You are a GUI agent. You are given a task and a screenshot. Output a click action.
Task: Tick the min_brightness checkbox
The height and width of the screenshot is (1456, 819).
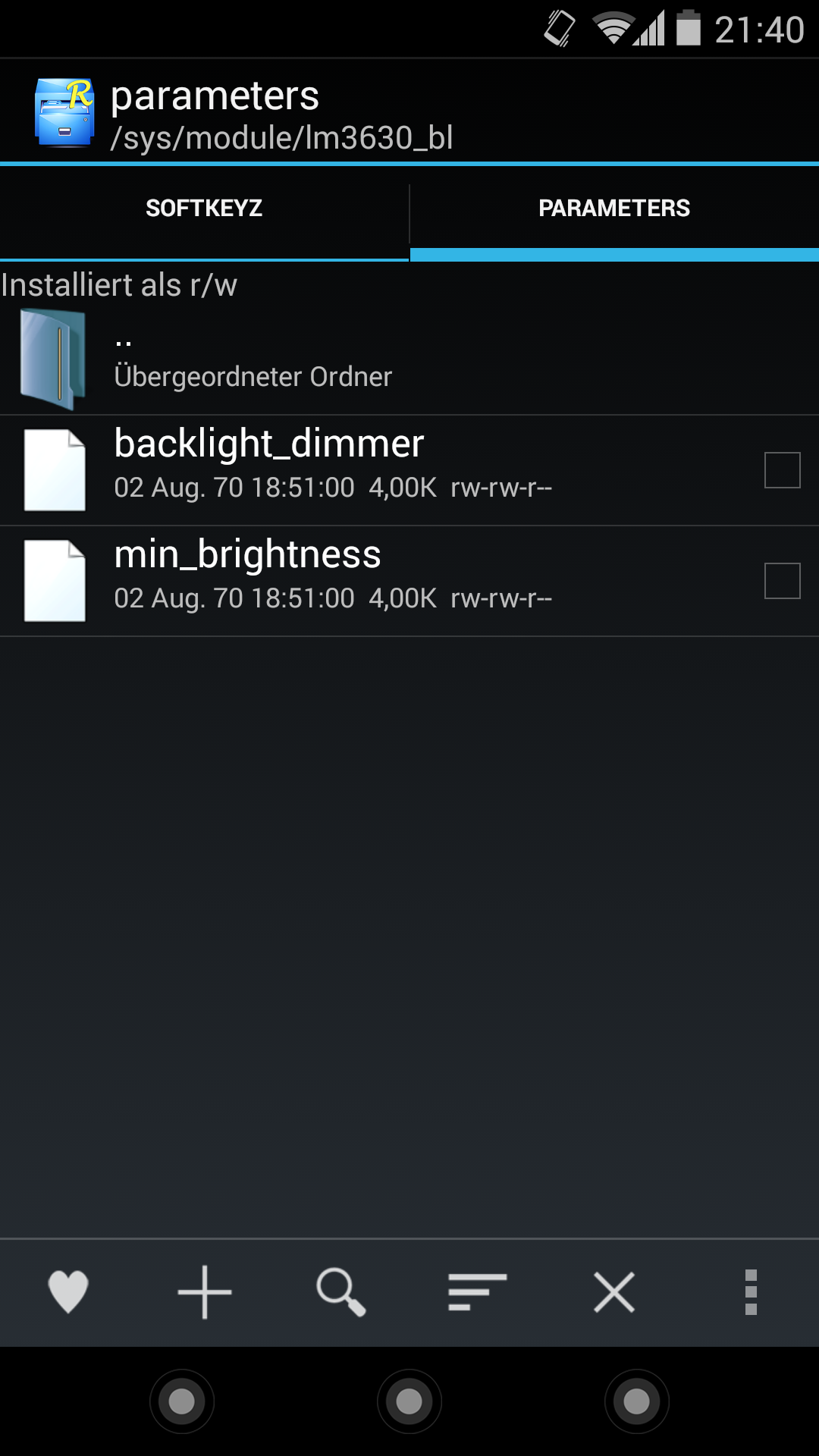click(x=782, y=581)
